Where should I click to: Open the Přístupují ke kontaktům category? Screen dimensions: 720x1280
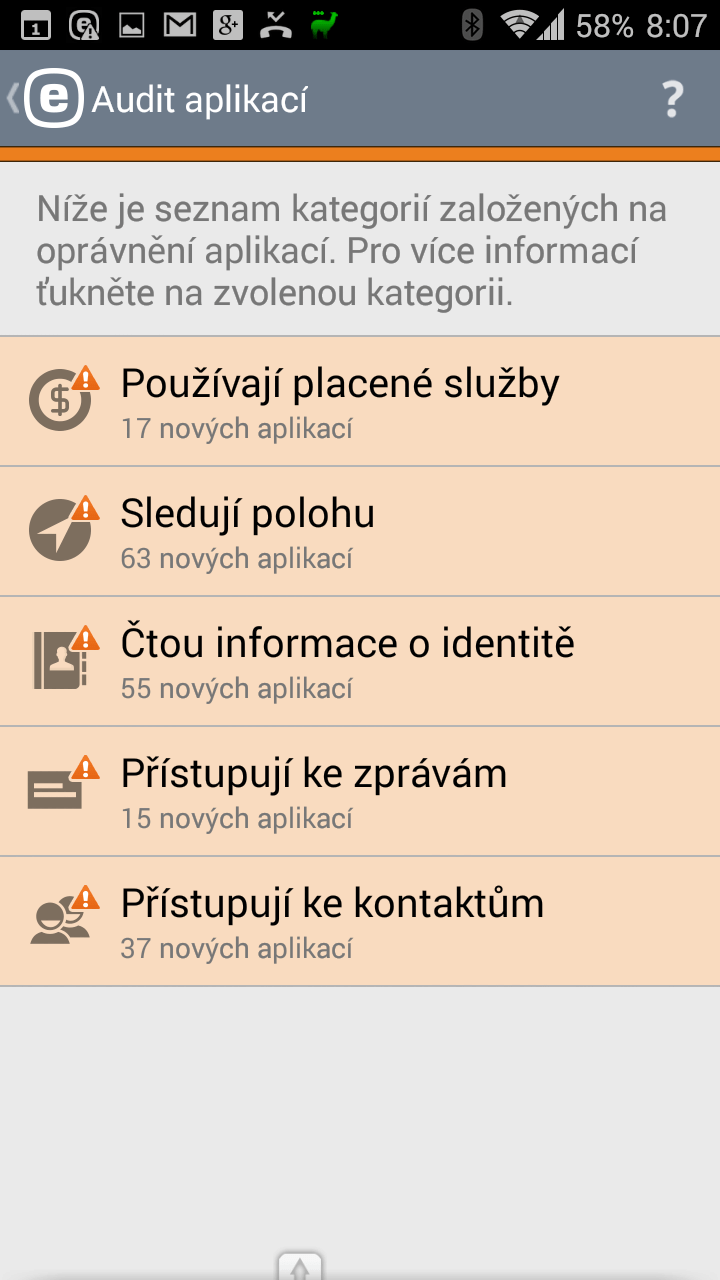(360, 921)
